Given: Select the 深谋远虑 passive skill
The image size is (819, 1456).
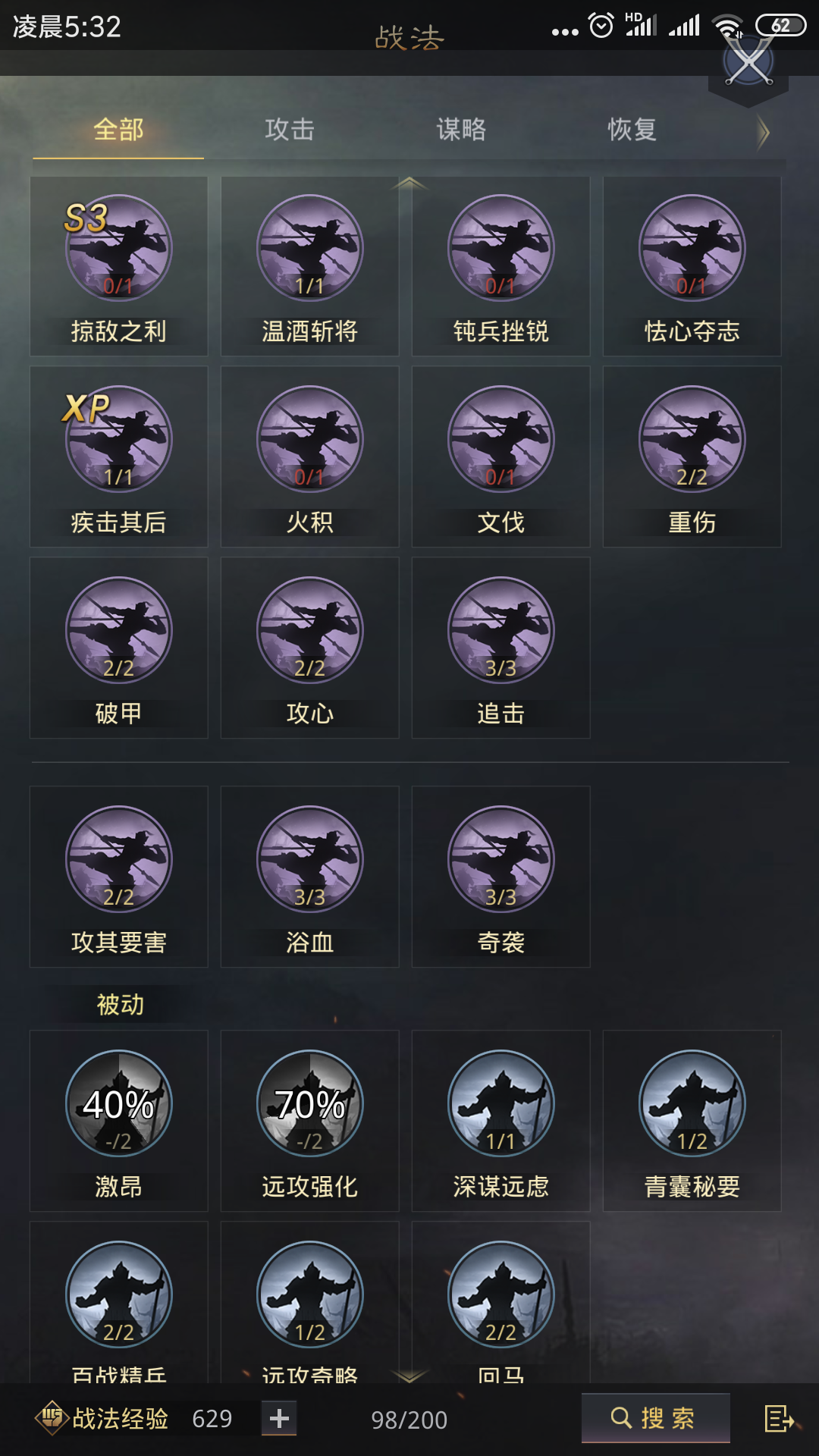Looking at the screenshot, I should (500, 1105).
